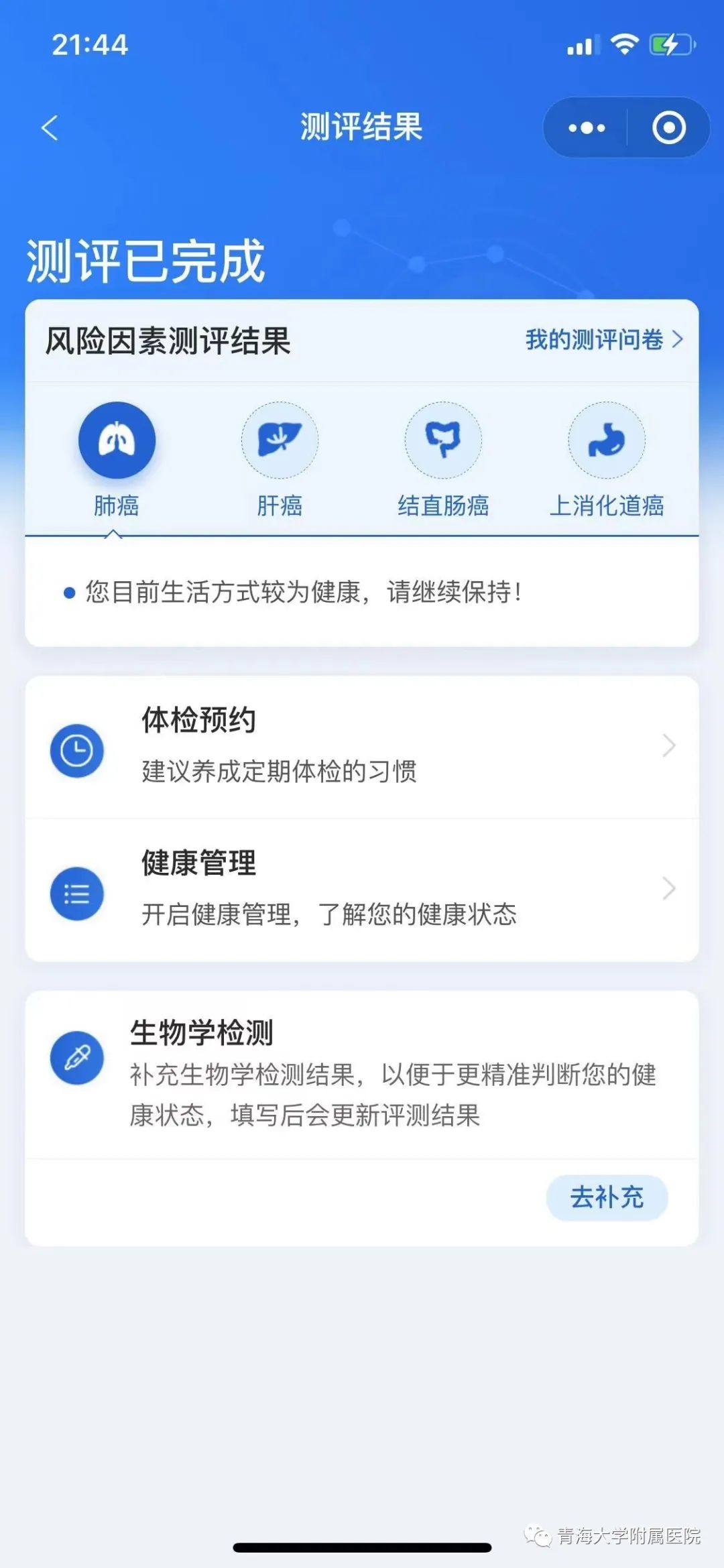724x1568 pixels.
Task: Tap the 去补充 button
Action: click(607, 1197)
